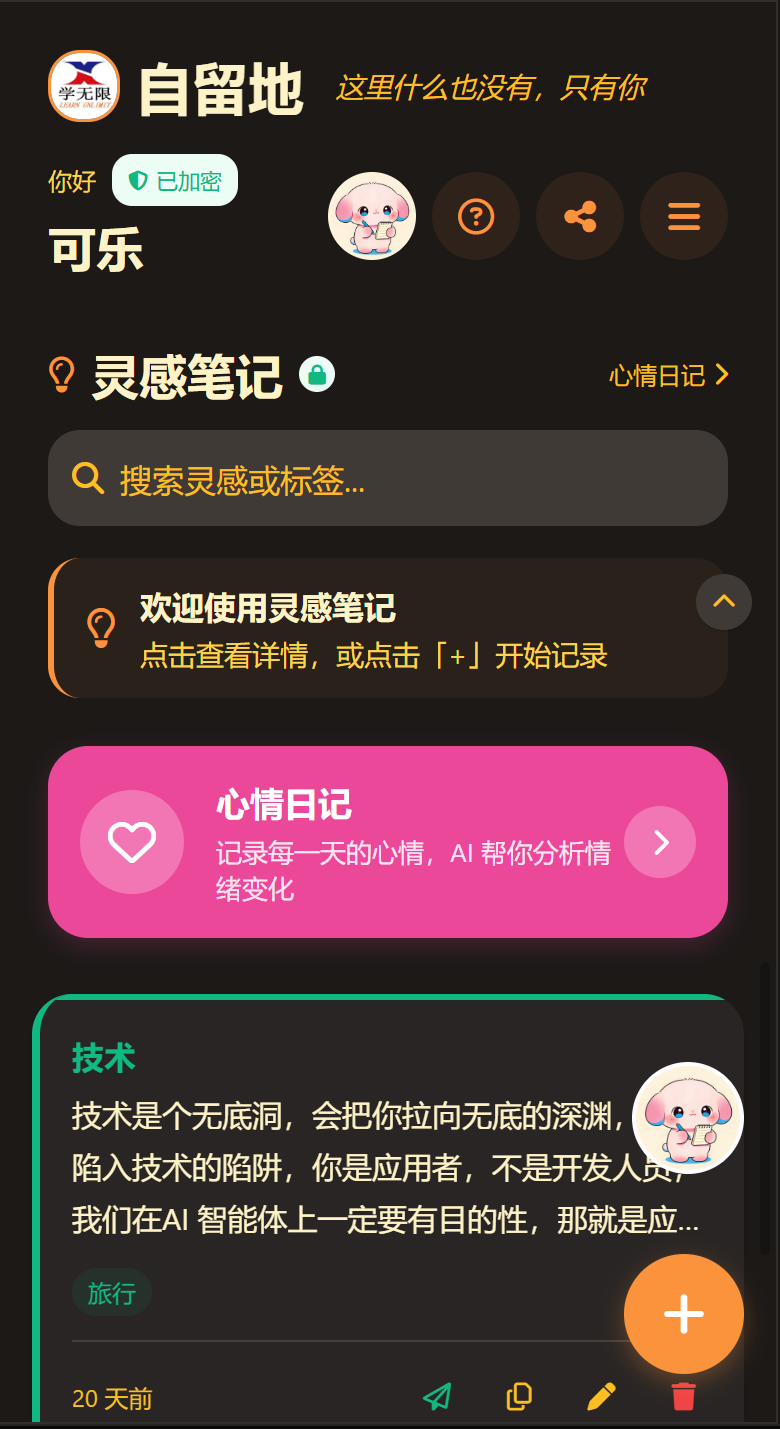Share this page via the share icon
This screenshot has width=780, height=1429.
click(x=580, y=216)
